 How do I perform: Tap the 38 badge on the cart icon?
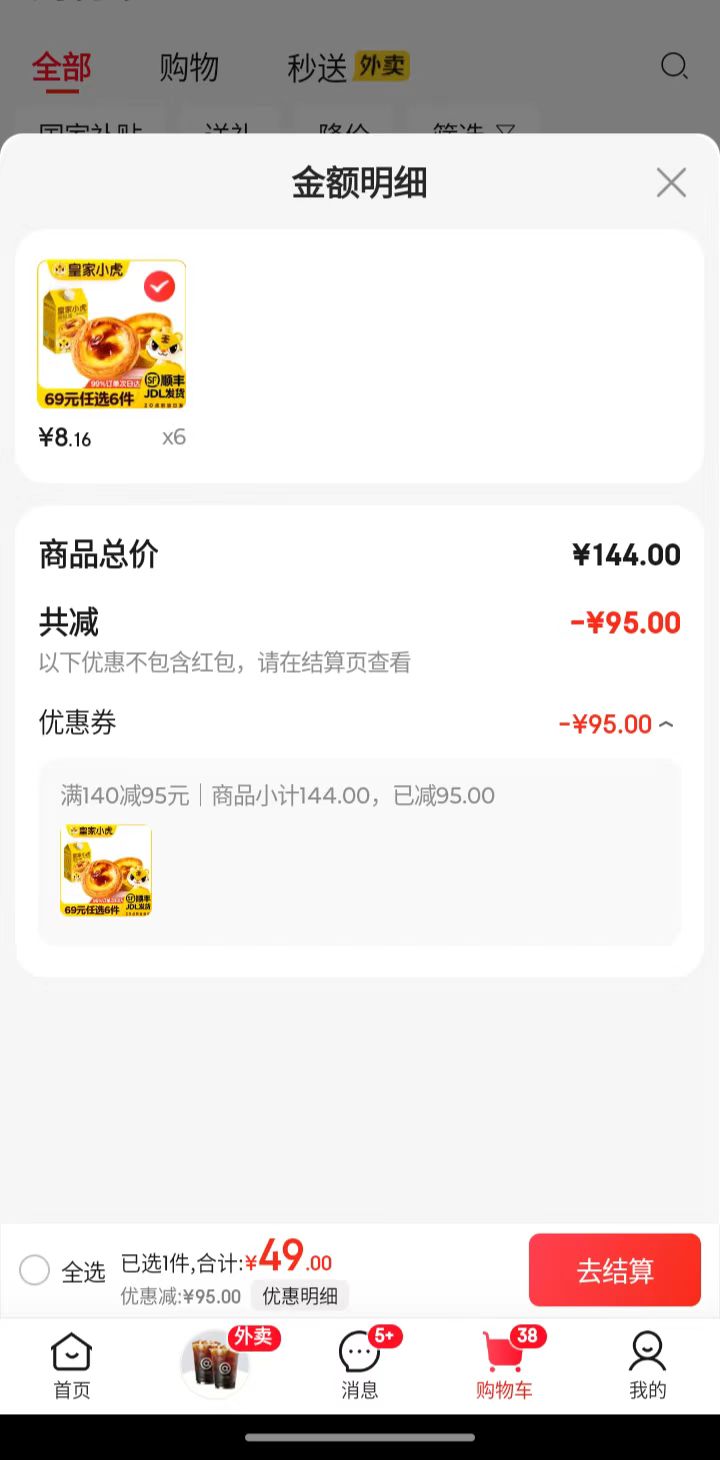click(527, 1335)
